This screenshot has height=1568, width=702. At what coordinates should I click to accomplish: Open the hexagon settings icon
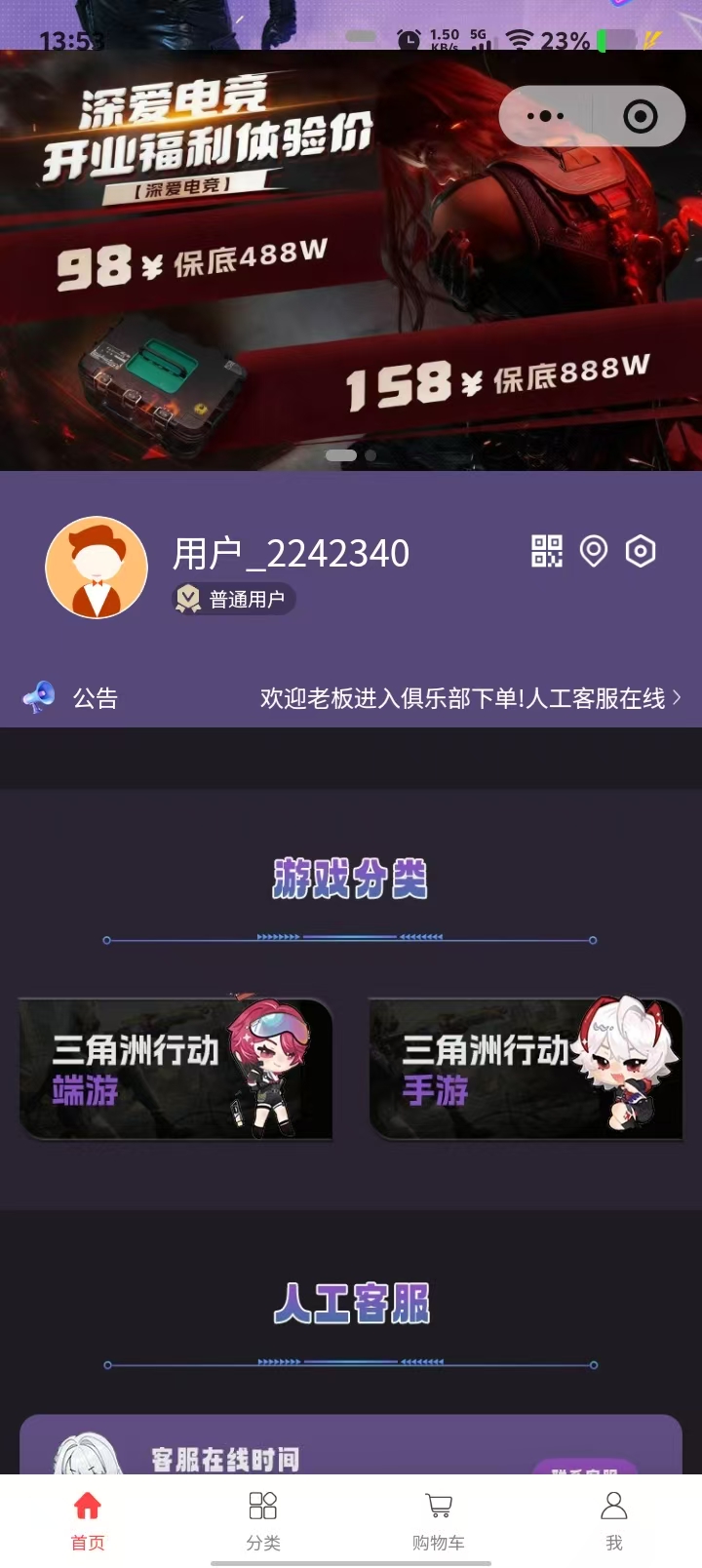[x=641, y=551]
